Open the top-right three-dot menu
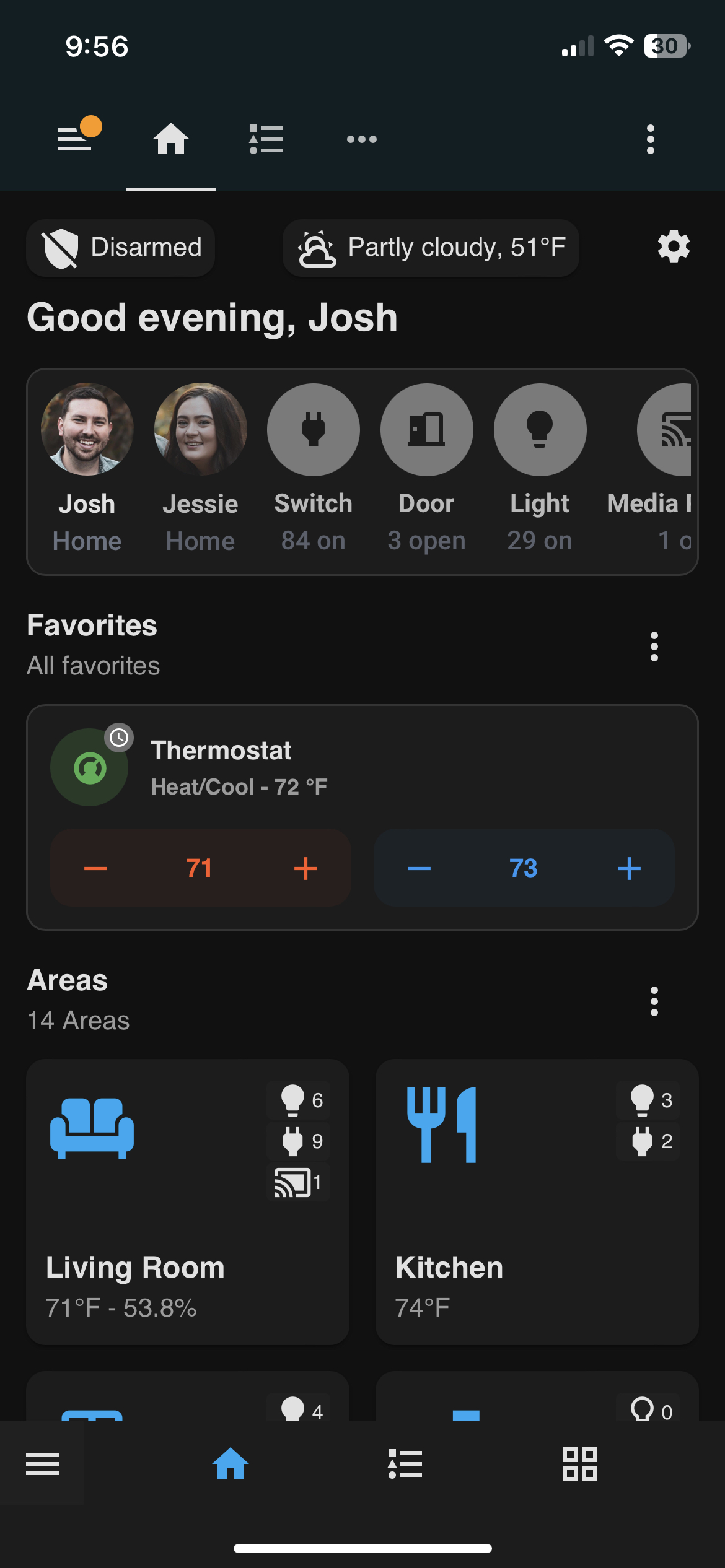The height and width of the screenshot is (1568, 725). (650, 139)
